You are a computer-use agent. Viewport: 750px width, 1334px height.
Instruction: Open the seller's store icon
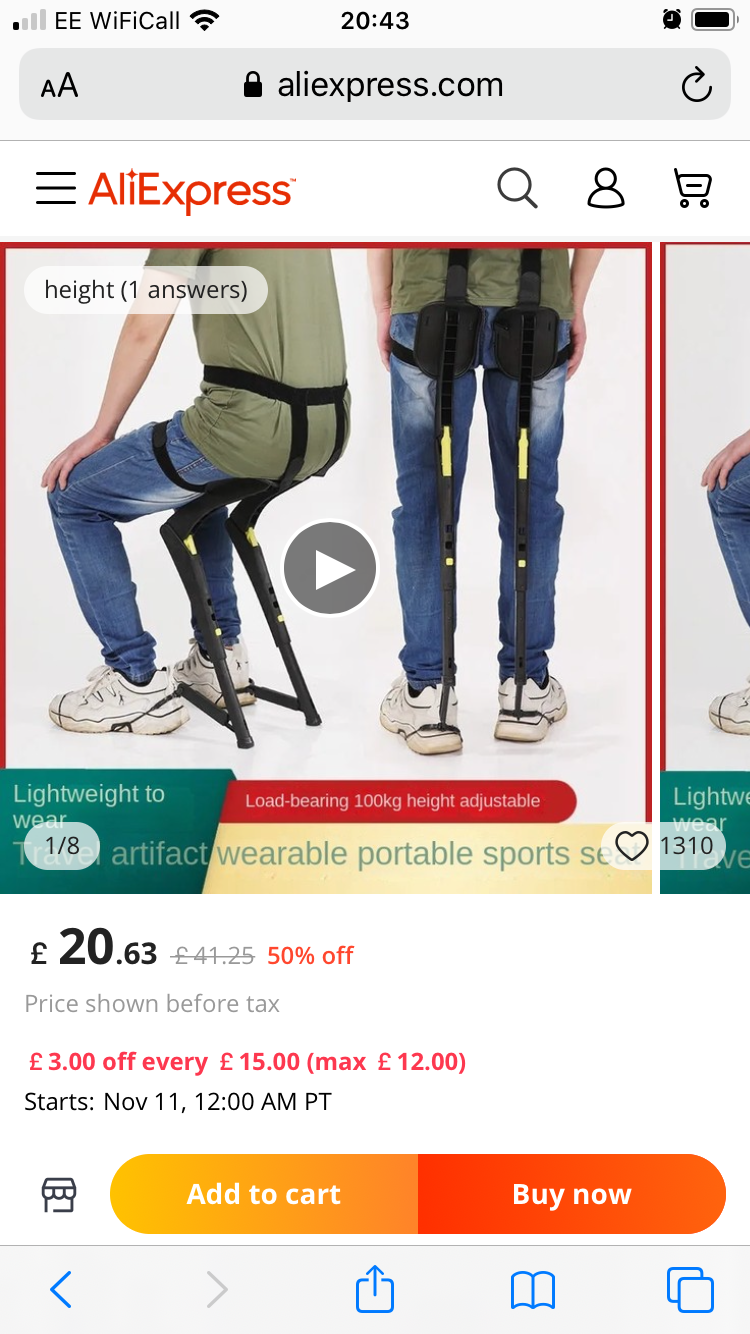point(59,1194)
